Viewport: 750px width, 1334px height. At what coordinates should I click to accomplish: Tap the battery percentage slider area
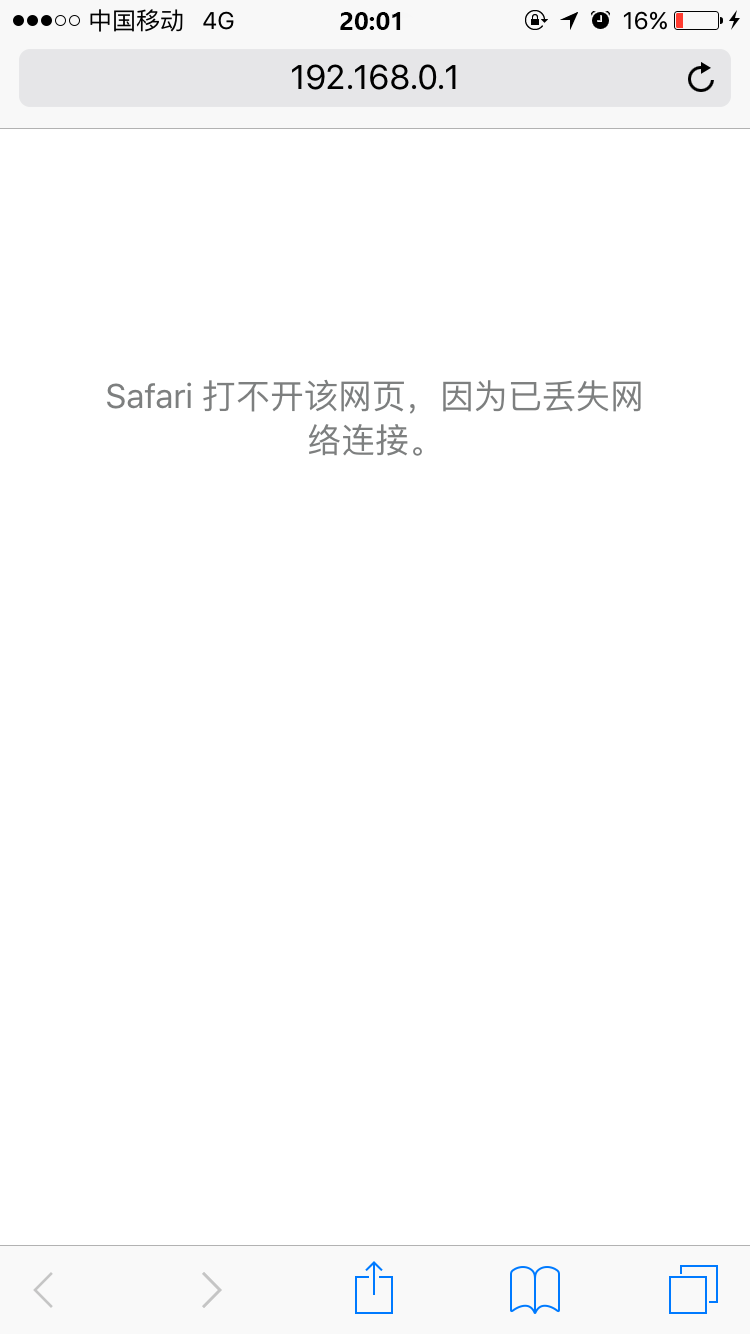point(651,21)
